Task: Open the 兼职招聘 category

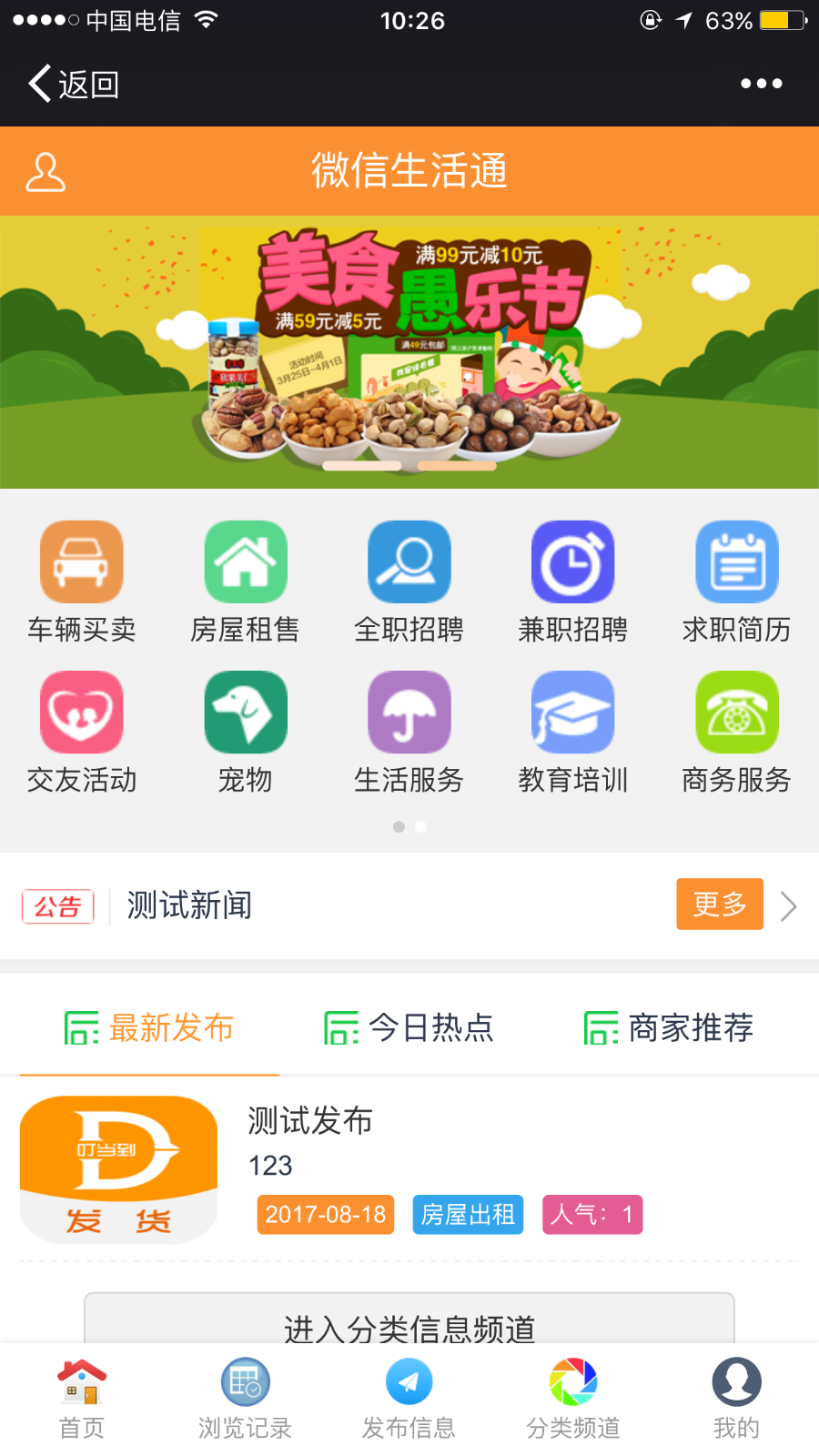Action: coord(573,582)
